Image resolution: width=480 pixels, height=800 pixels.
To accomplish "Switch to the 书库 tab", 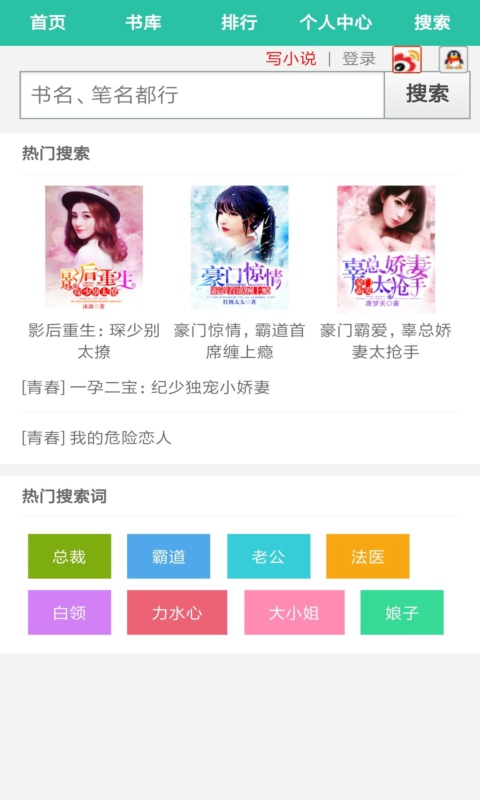I will point(143,22).
